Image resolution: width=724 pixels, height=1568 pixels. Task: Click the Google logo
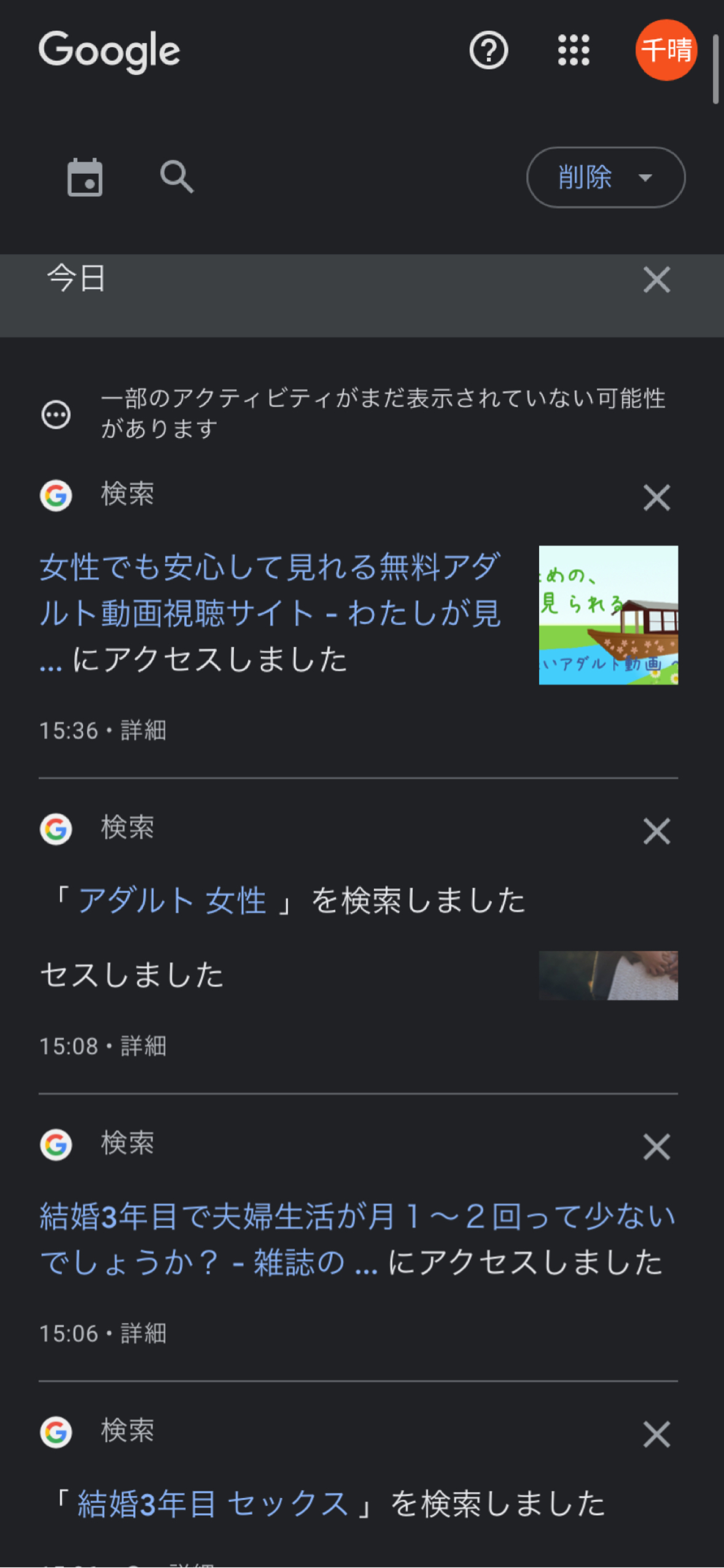109,52
